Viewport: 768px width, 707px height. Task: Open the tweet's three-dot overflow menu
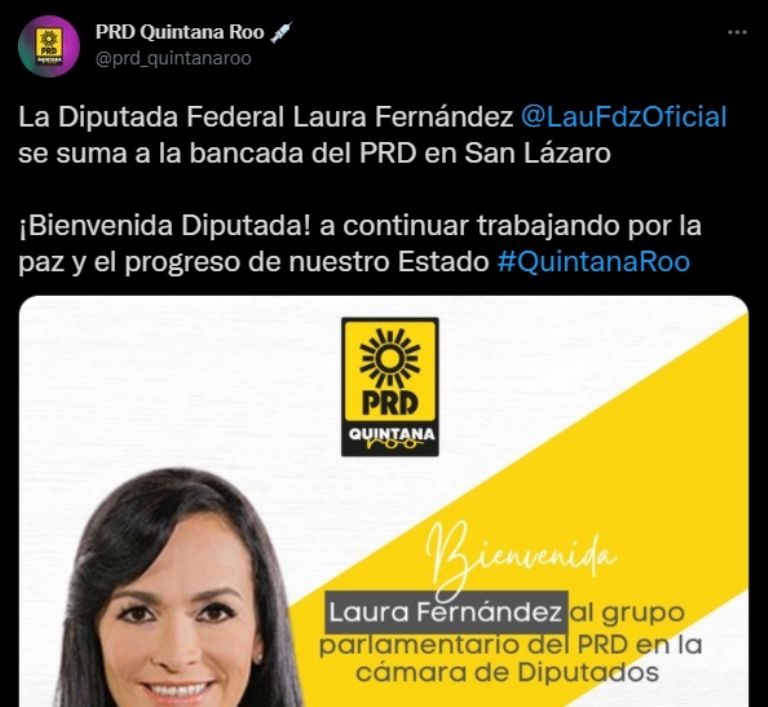(x=737, y=32)
